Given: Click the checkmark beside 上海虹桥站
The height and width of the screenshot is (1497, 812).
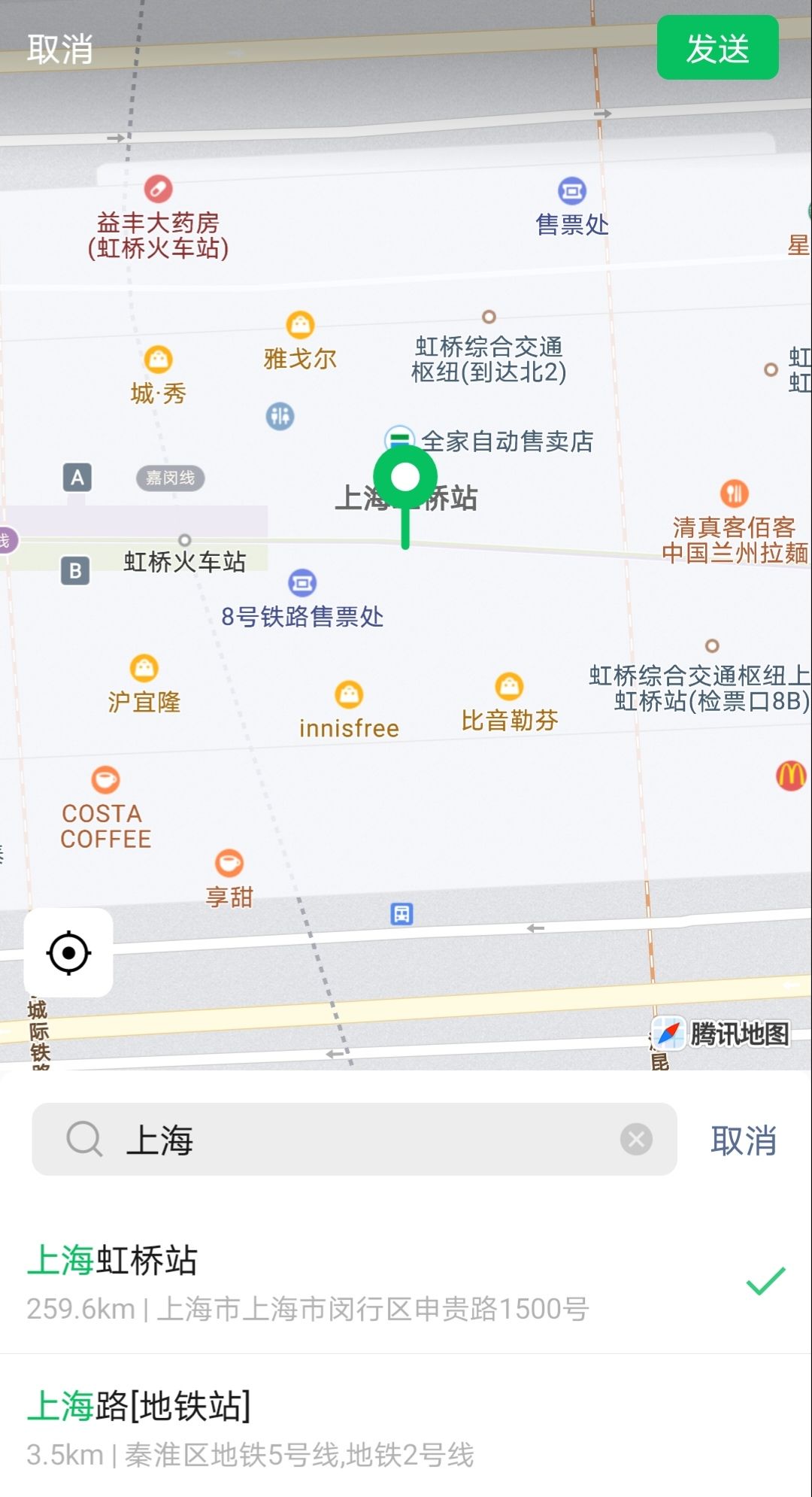Looking at the screenshot, I should coord(765,1284).
